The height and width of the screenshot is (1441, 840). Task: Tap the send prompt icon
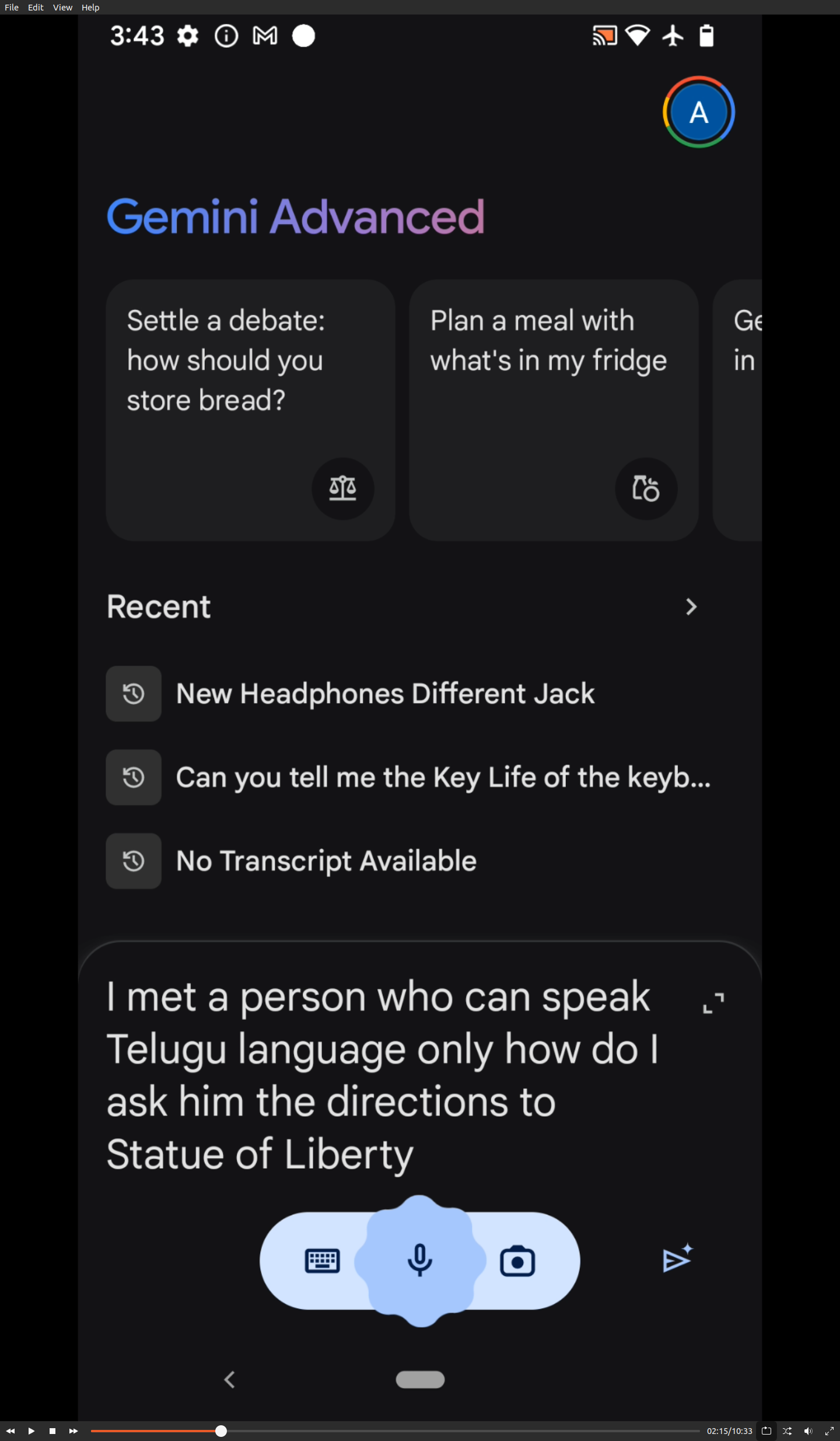click(x=678, y=1259)
